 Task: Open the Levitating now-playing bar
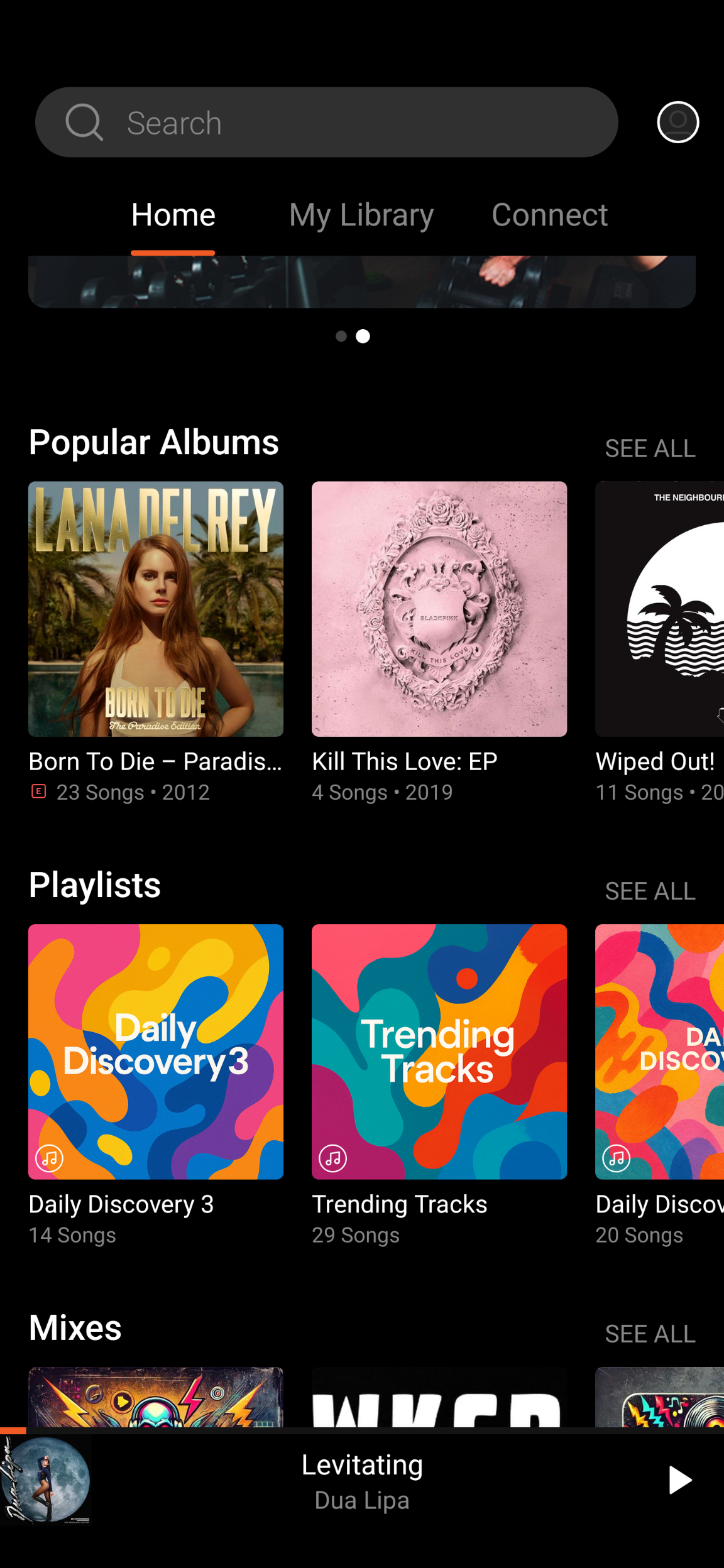361,1480
